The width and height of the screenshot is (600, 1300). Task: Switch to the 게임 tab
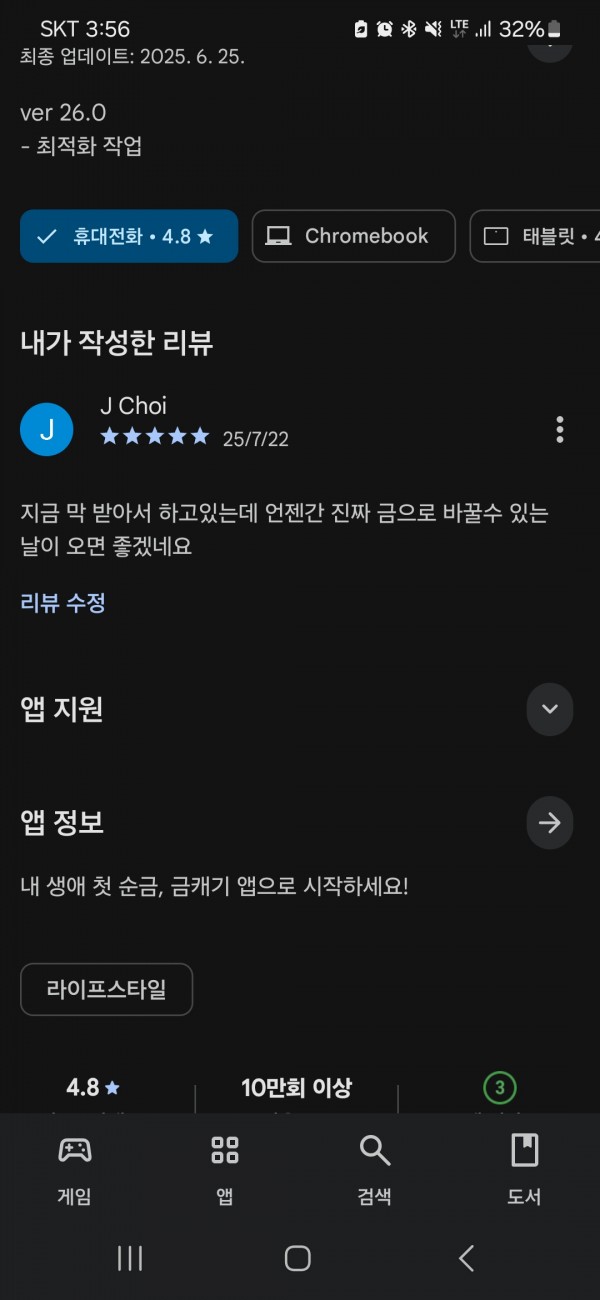click(75, 1170)
